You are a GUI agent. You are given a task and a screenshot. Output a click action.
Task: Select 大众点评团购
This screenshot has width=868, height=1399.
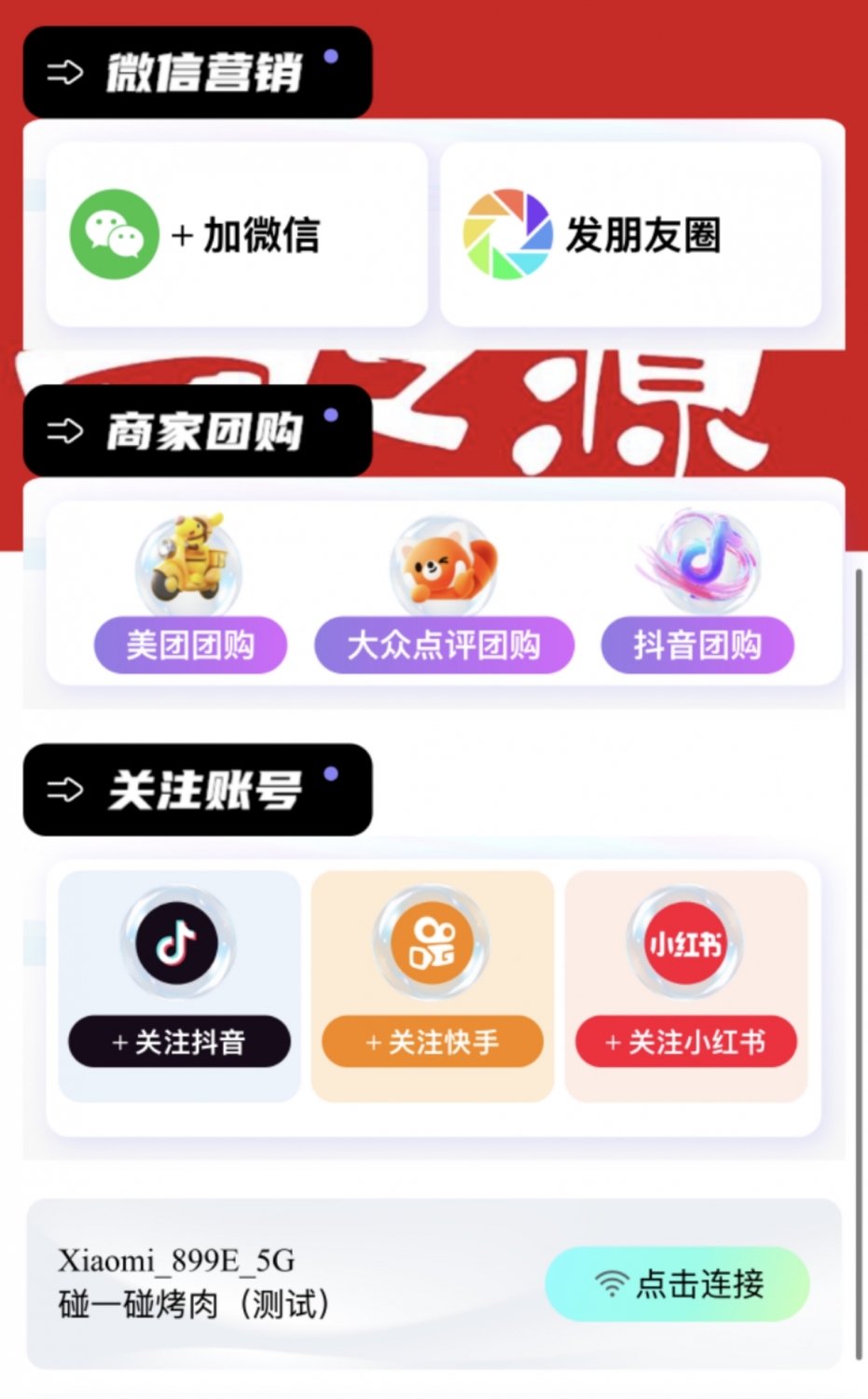point(444,644)
